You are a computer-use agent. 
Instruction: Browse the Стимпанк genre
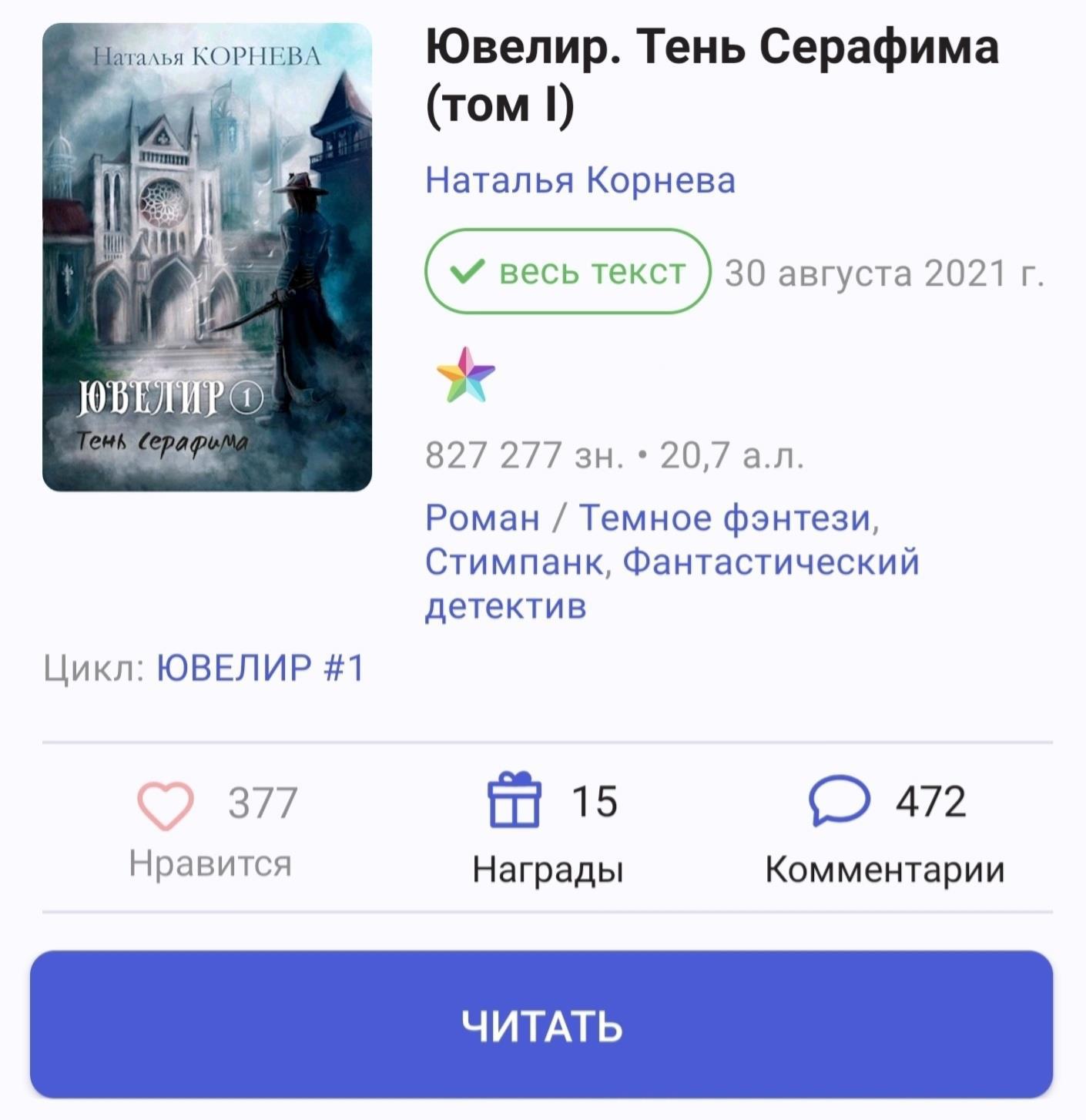pos(517,562)
